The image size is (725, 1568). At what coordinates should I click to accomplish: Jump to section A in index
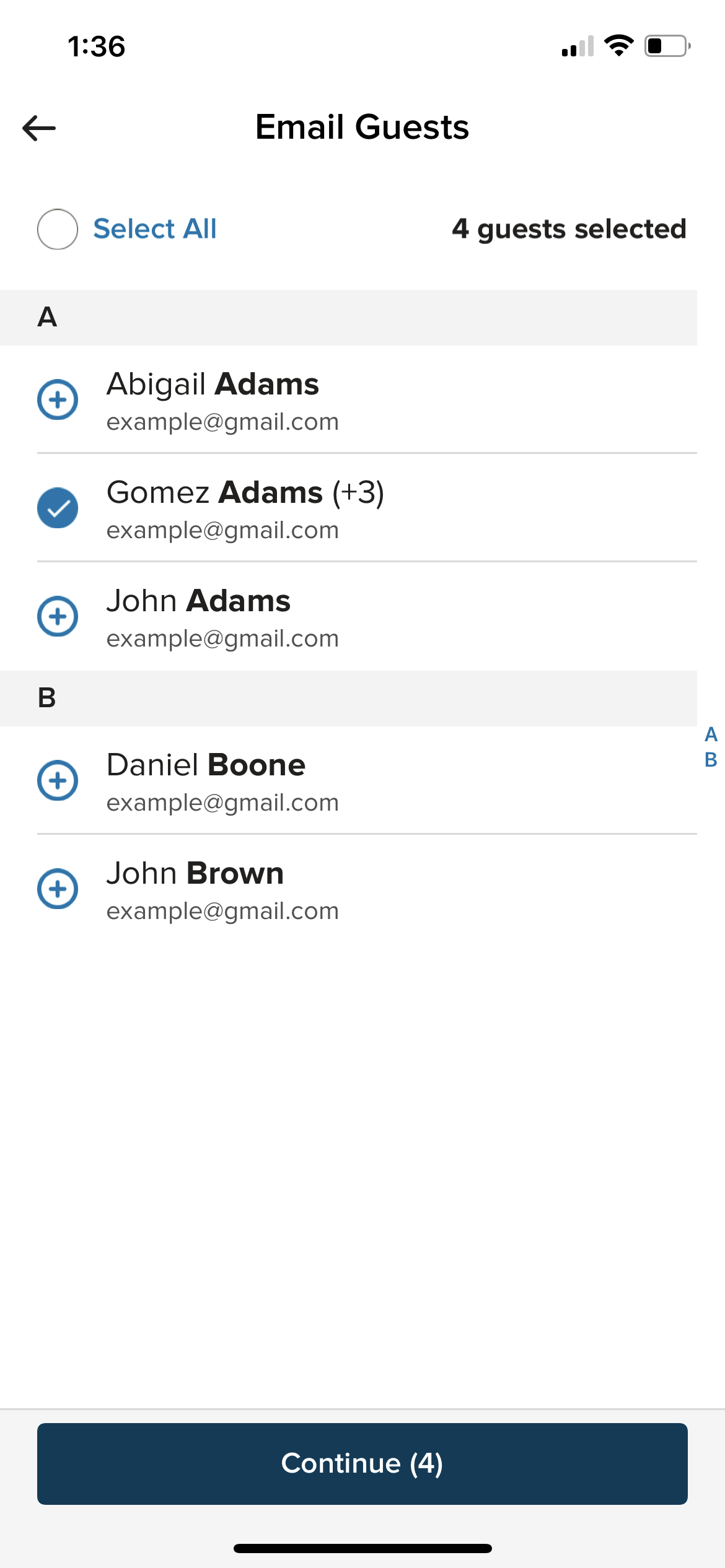(x=711, y=734)
